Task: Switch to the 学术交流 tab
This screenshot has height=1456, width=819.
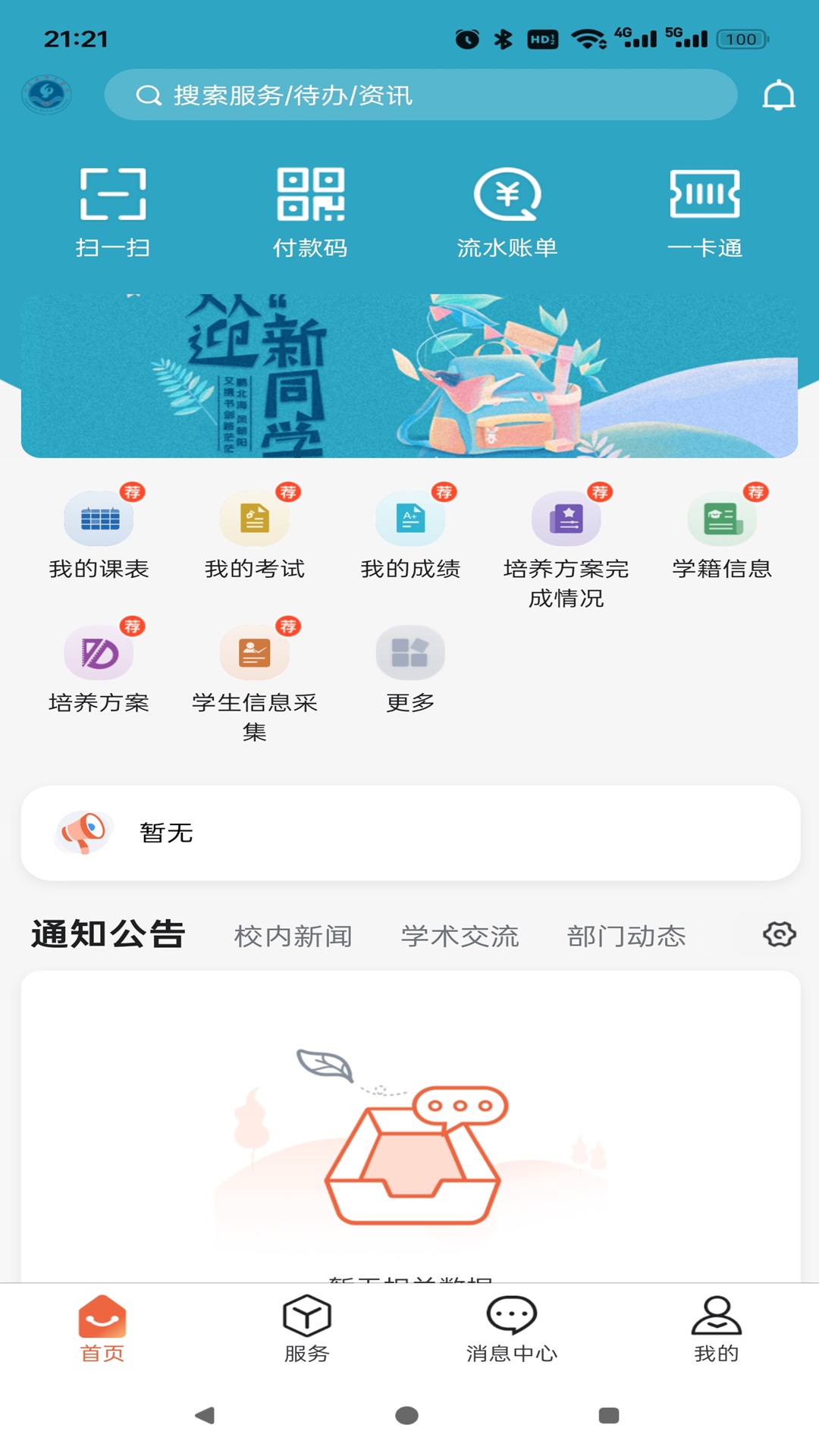Action: click(x=460, y=936)
